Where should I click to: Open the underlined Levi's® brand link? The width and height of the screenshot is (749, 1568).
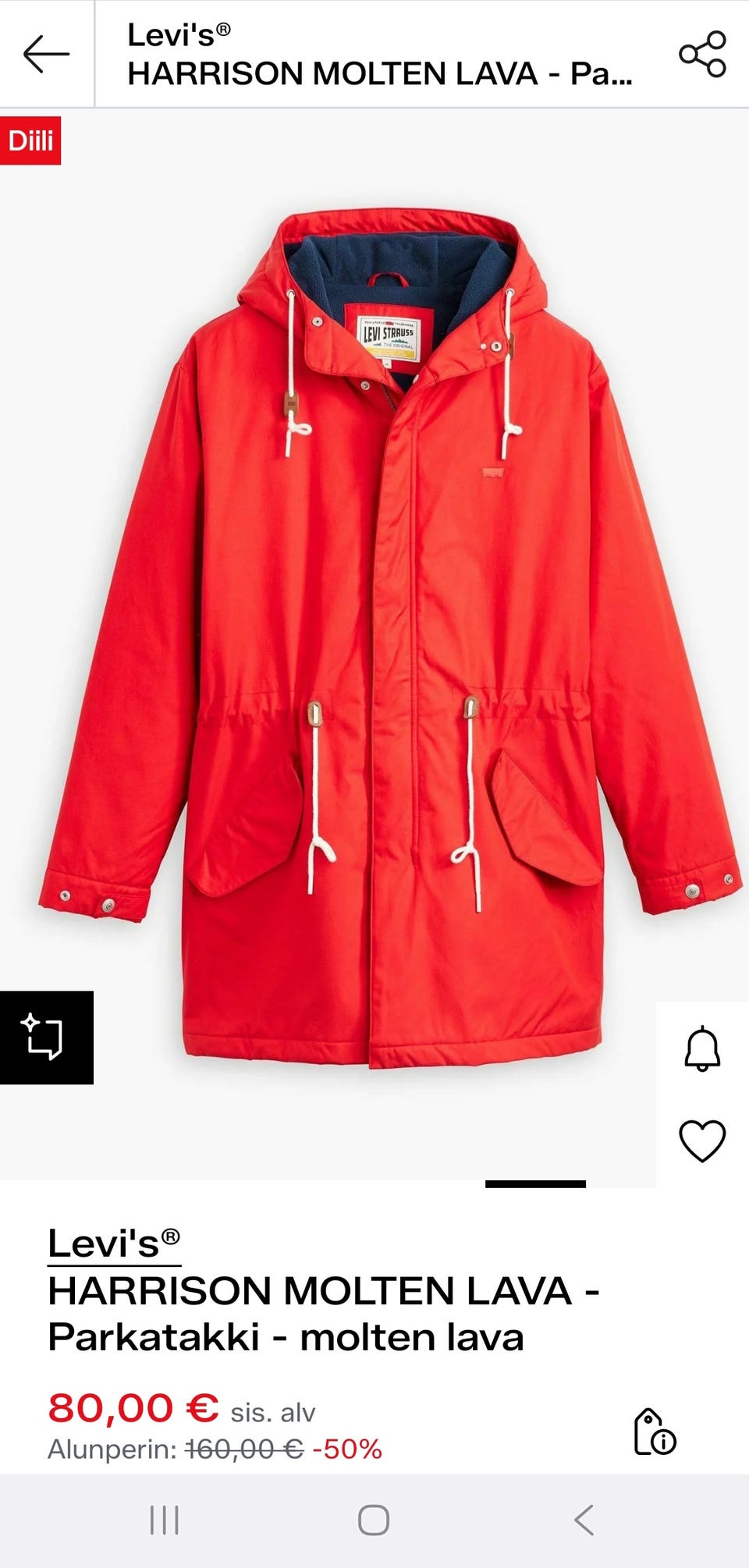pos(114,1243)
